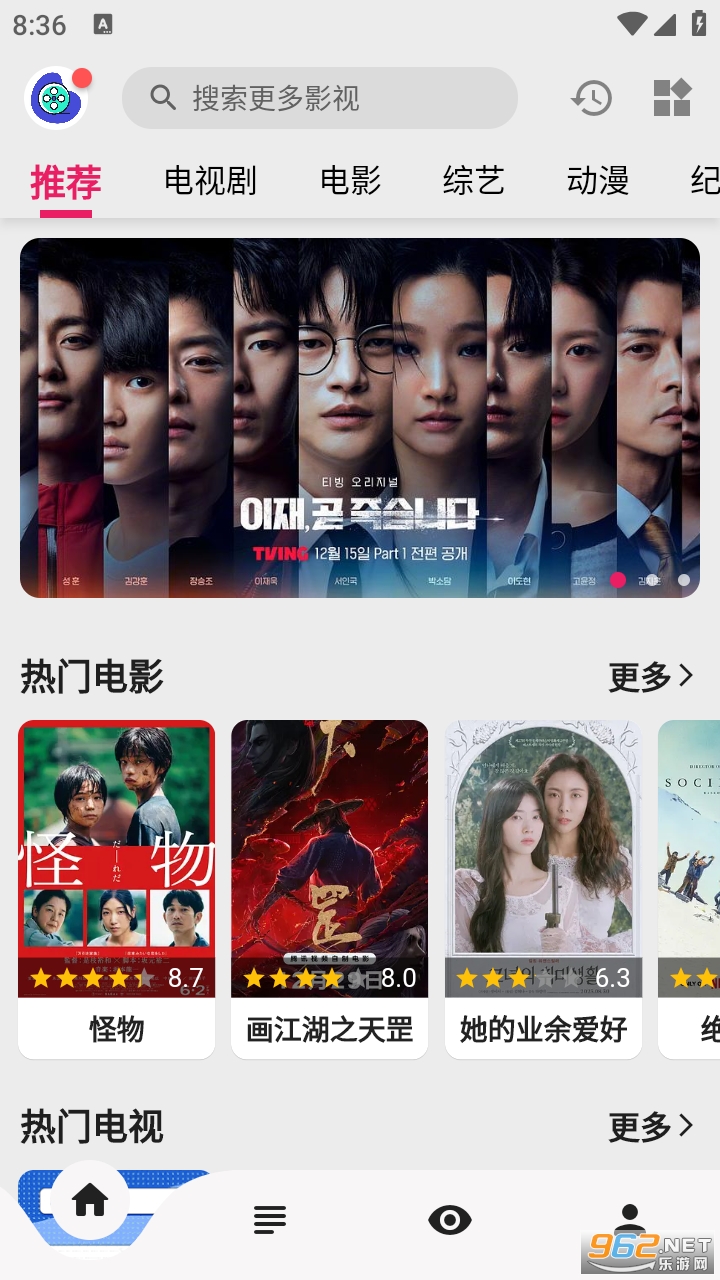View more under 热门电视
The height and width of the screenshot is (1280, 720).
coord(651,1127)
